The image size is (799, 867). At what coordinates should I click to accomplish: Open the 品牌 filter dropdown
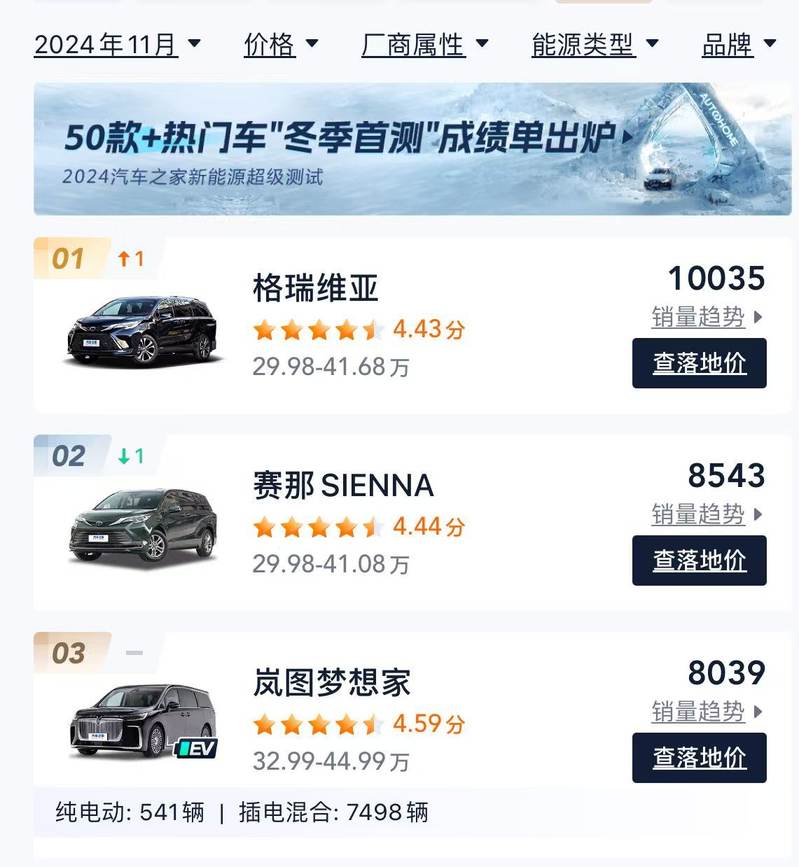click(x=739, y=45)
